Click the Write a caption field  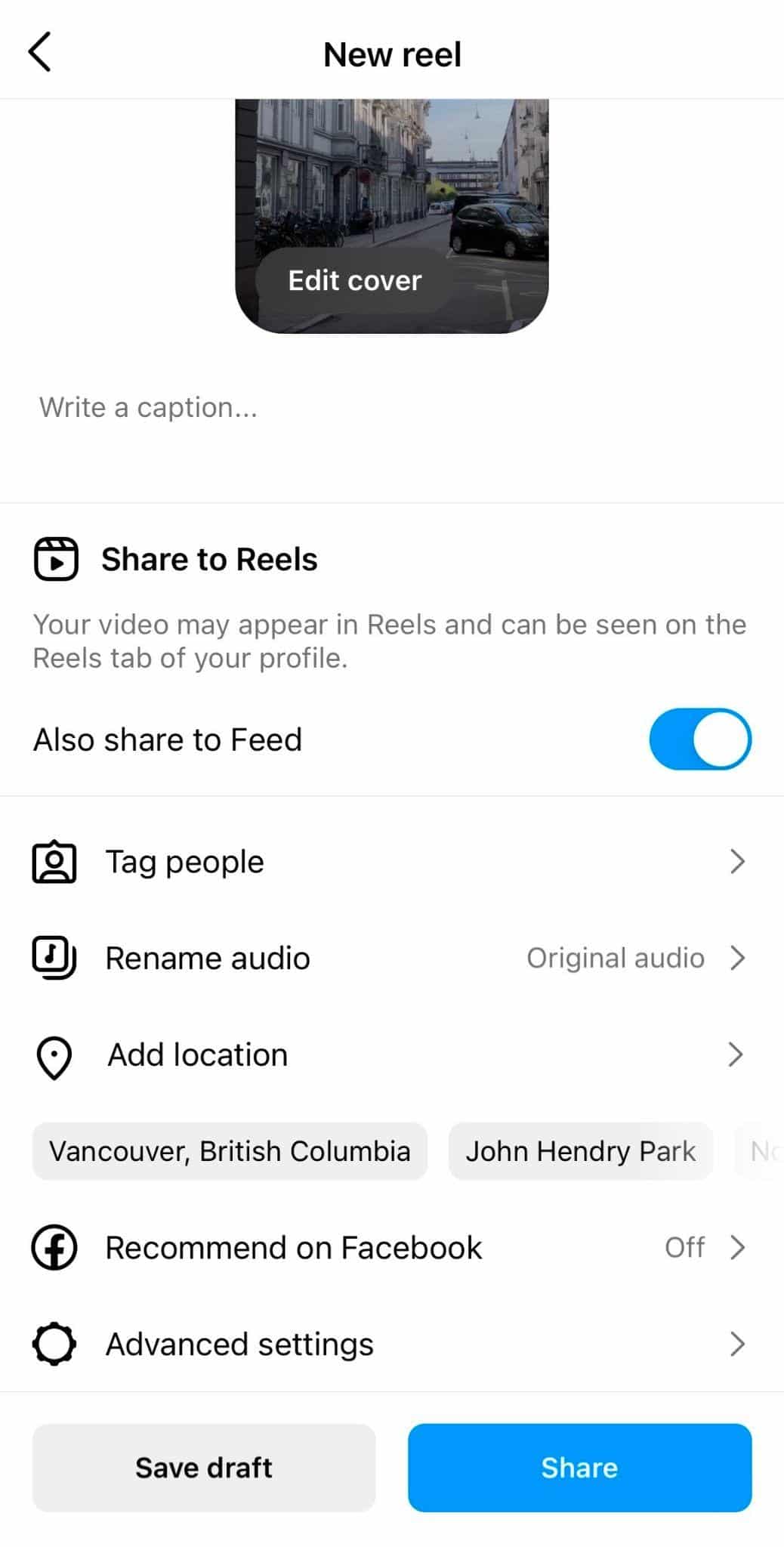147,407
